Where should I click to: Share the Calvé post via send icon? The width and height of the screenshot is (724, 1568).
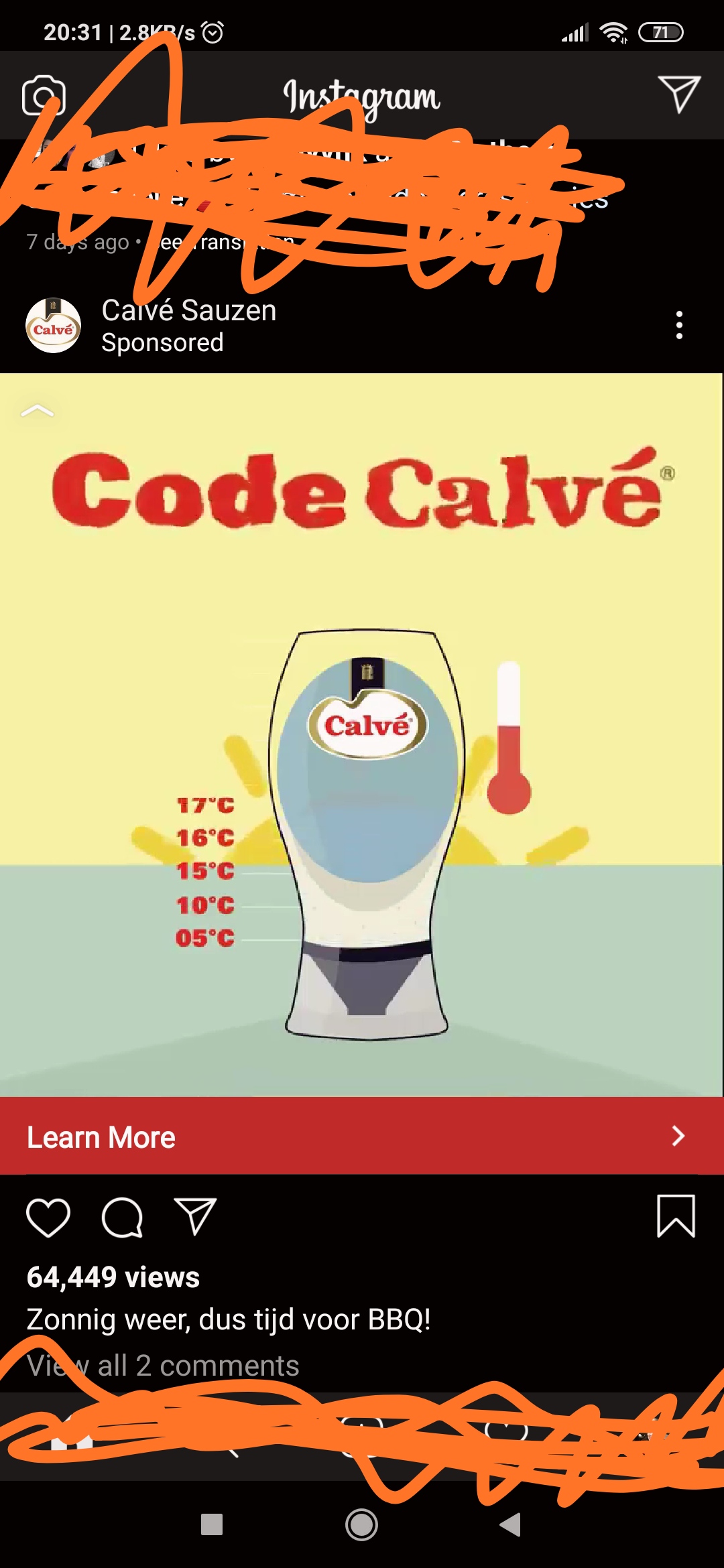pyautogui.click(x=195, y=1216)
